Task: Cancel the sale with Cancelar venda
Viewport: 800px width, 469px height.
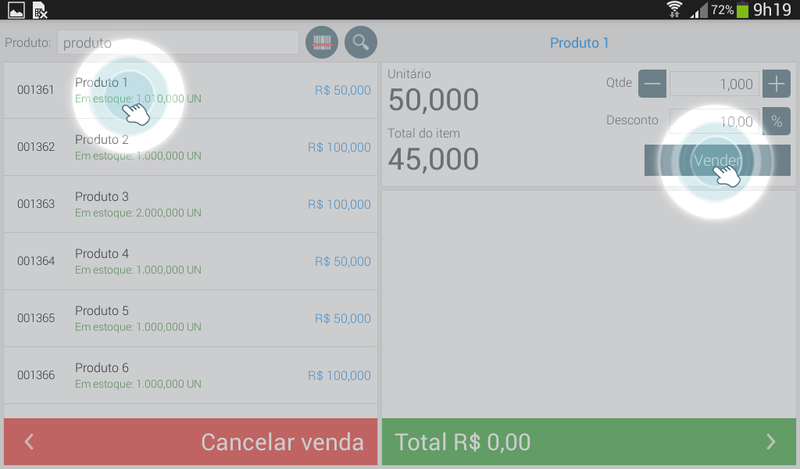Action: pyautogui.click(x=190, y=441)
